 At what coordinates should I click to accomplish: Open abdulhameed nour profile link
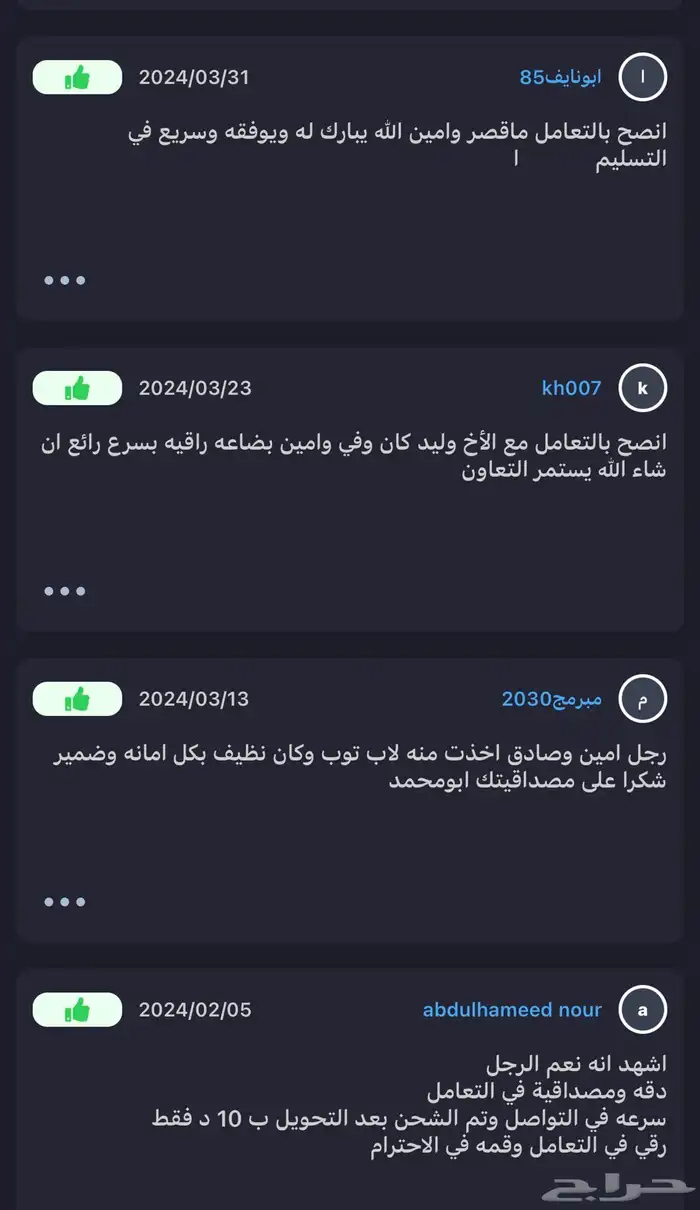(512, 1010)
